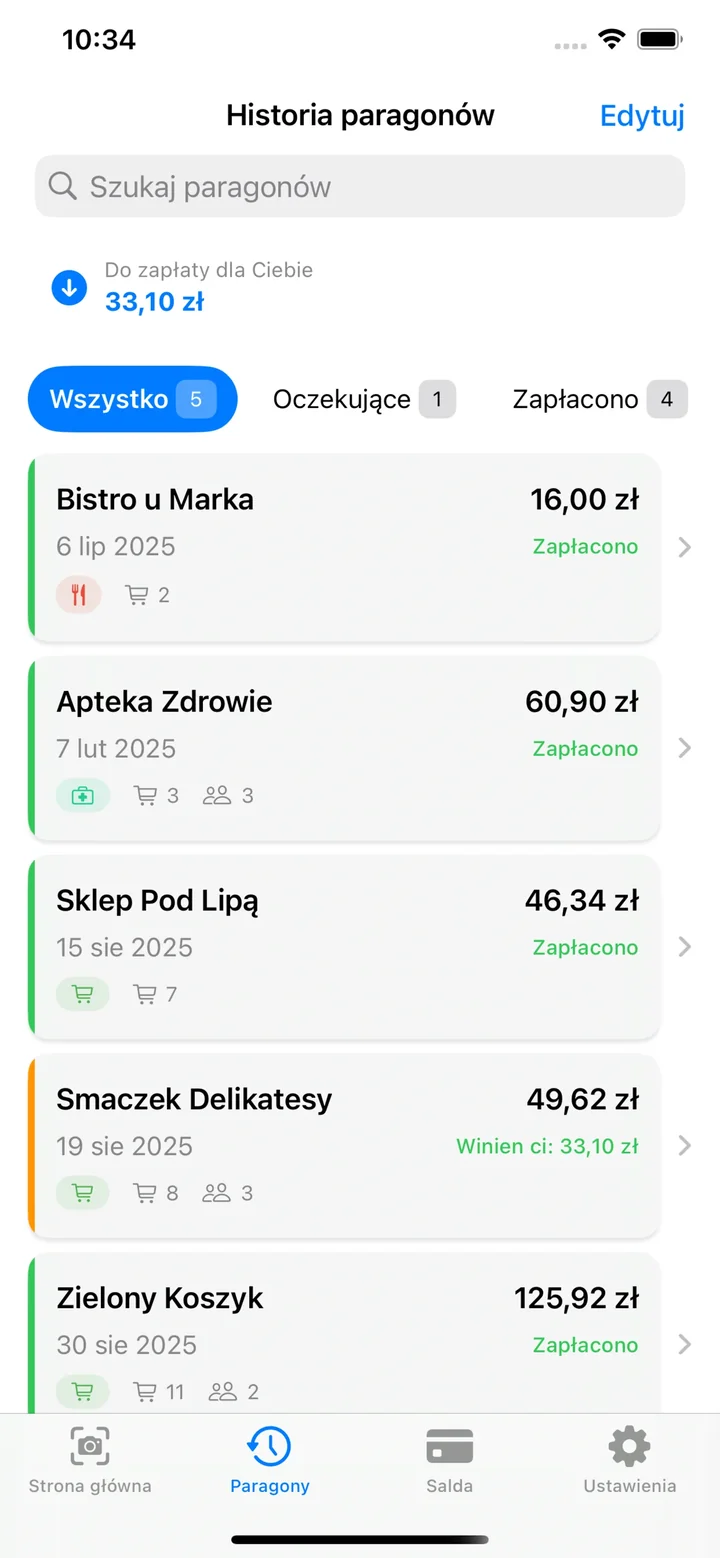This screenshot has height=1558, width=720.
Task: Tap the pharmacy cross icon on Apteka Zdrowie
Action: tap(82, 795)
